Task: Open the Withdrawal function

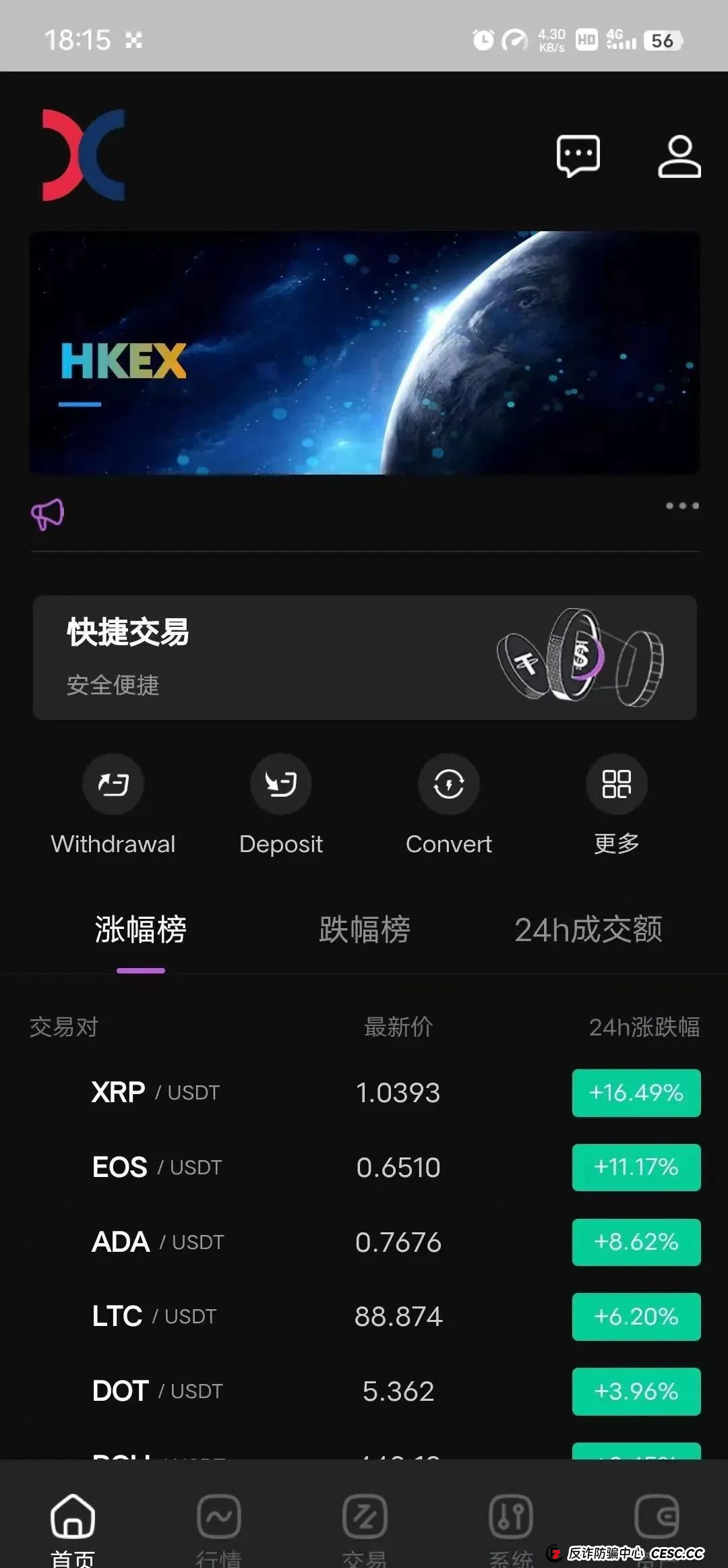Action: (113, 784)
